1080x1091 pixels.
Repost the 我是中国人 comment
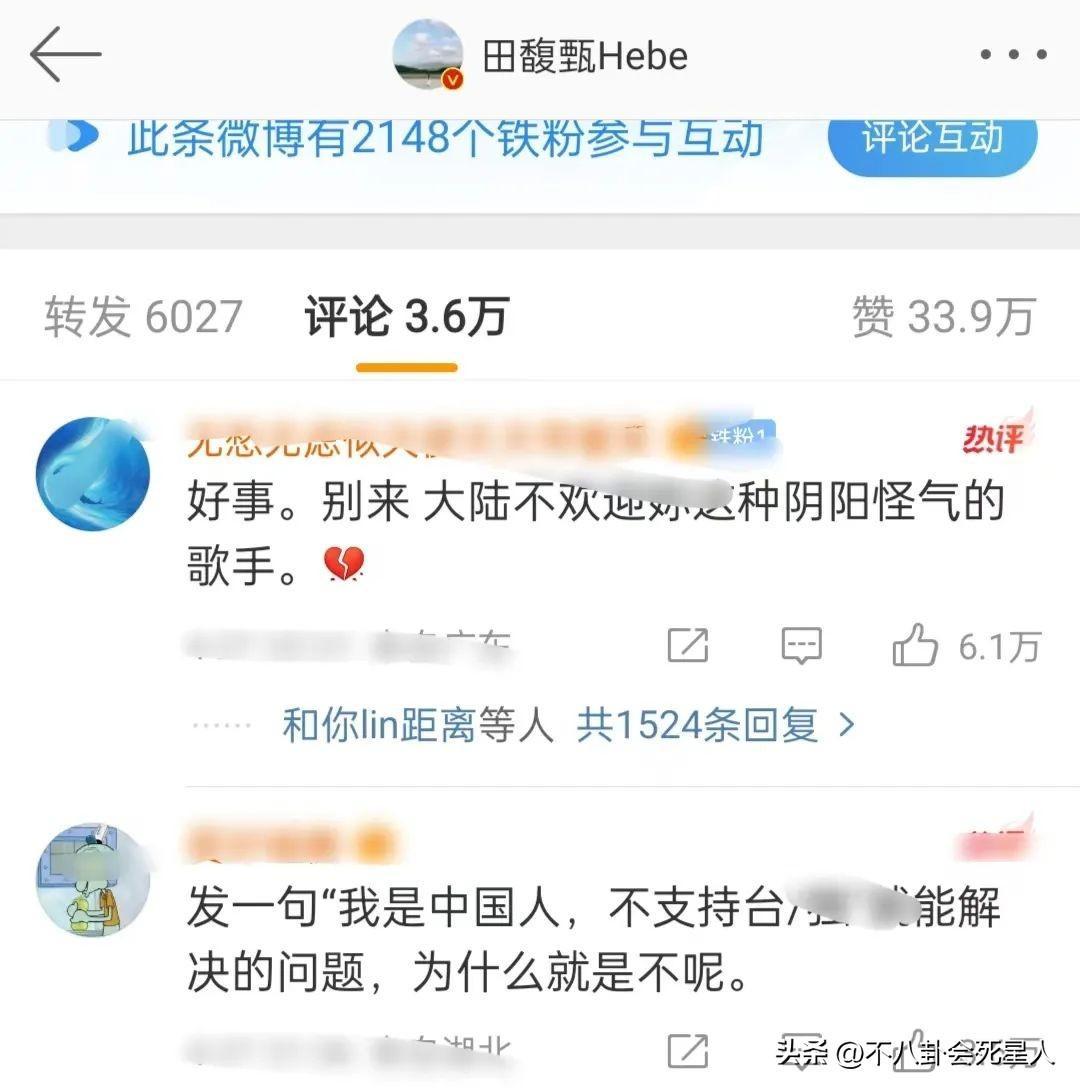click(688, 1050)
